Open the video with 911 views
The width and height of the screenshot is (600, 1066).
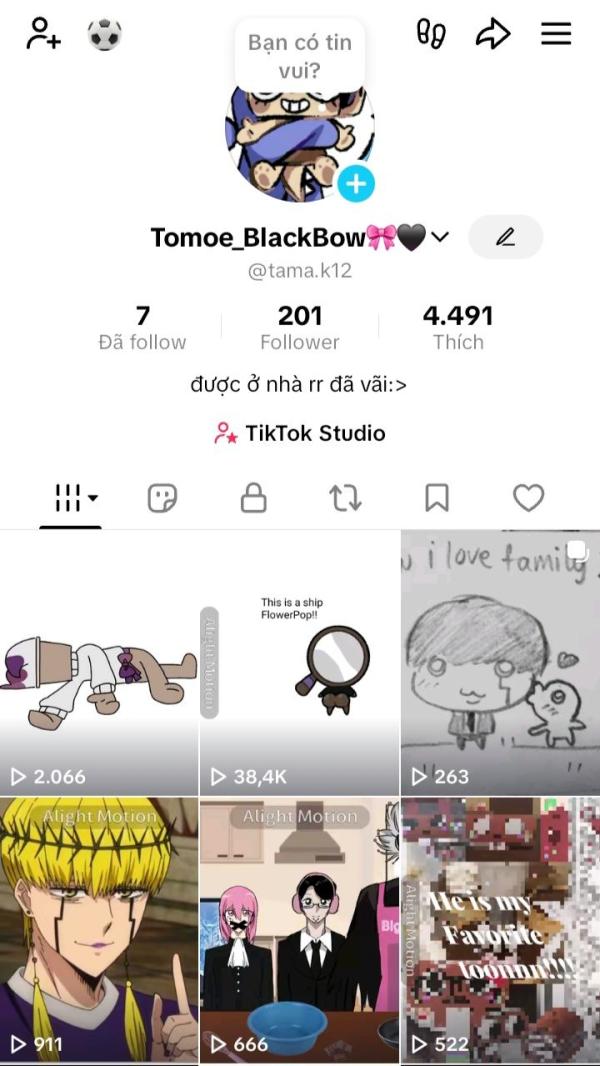(99, 931)
